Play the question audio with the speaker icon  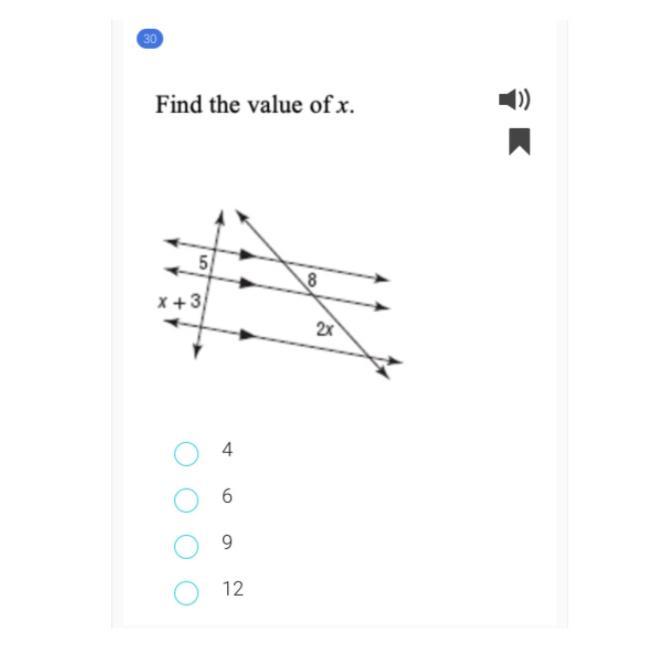pos(514,99)
